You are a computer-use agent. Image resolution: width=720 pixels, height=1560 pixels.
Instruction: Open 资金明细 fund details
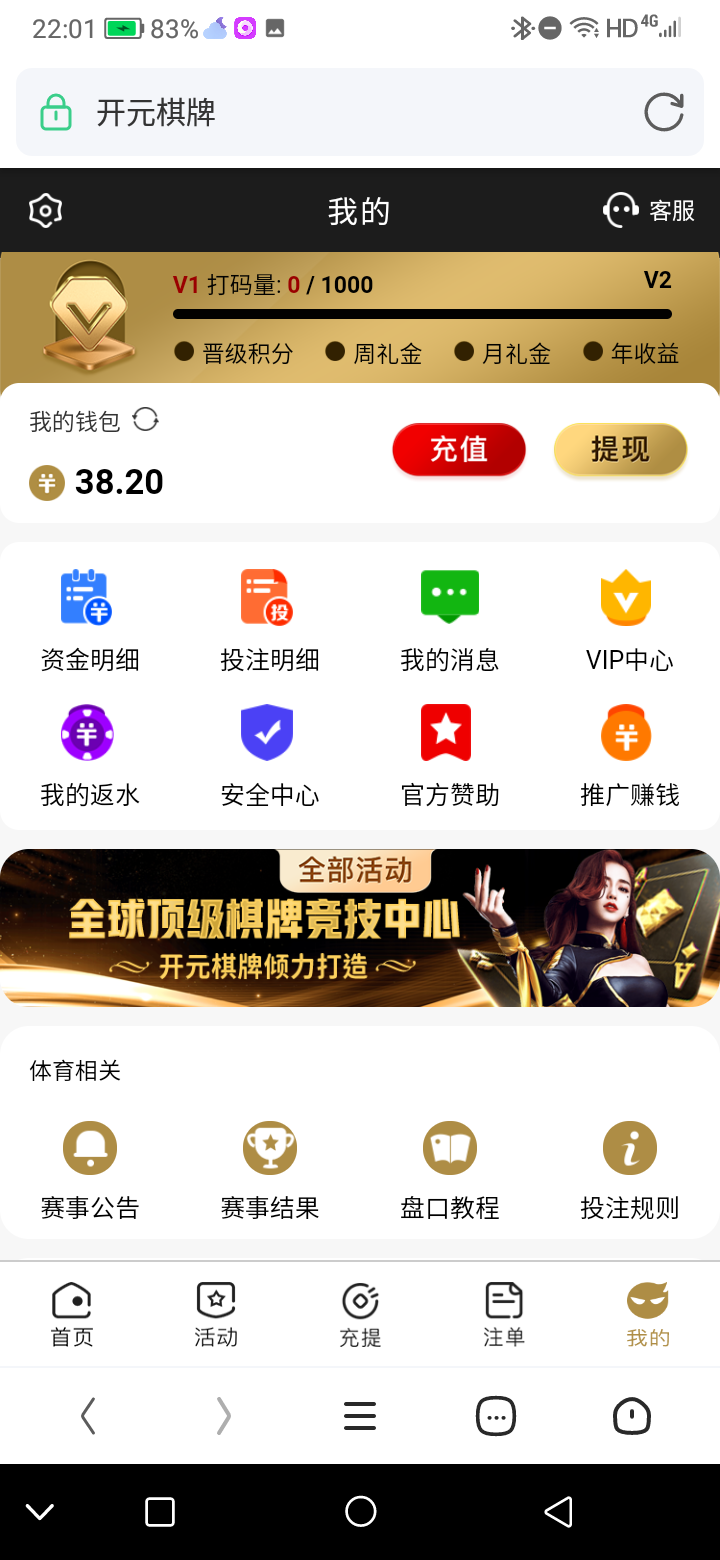(x=89, y=620)
